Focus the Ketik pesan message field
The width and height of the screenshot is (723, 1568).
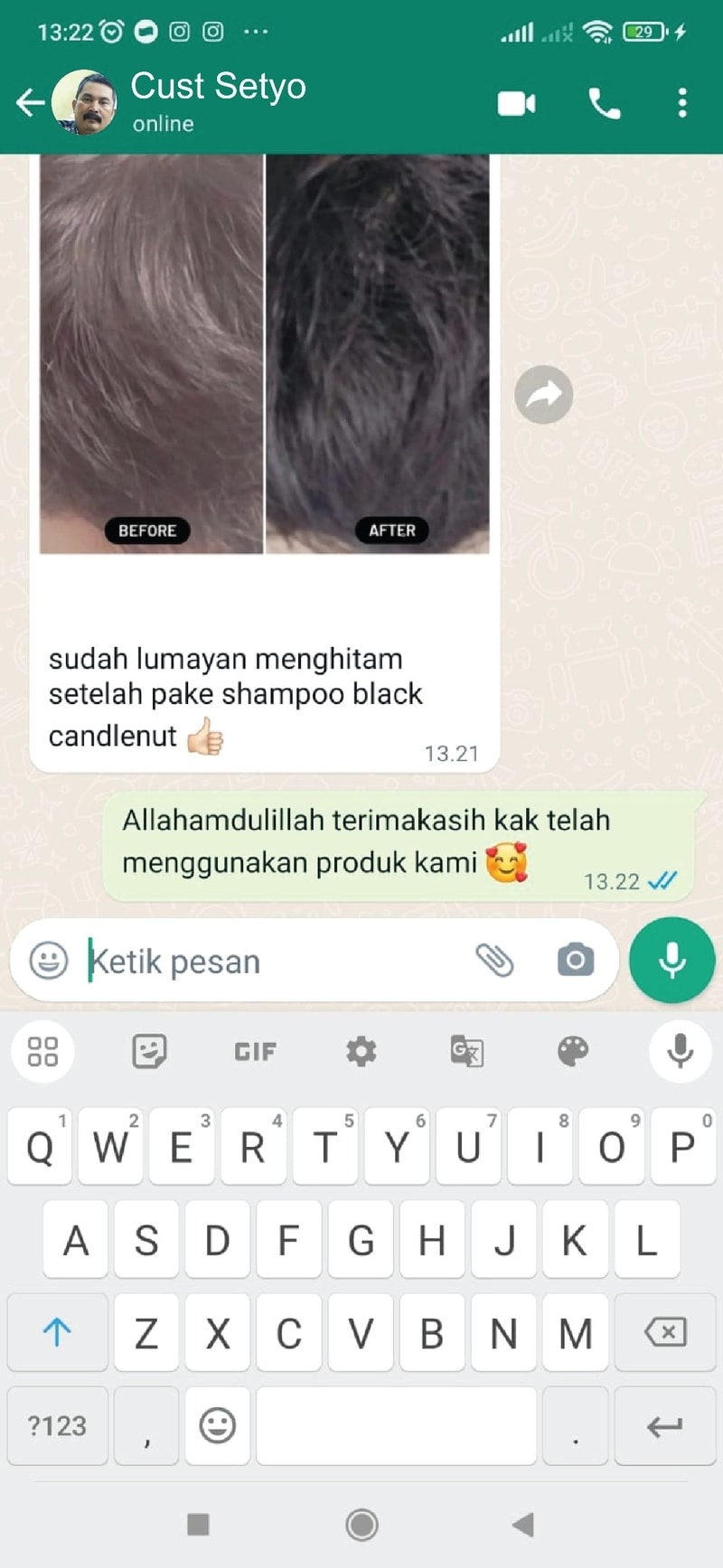pos(271,962)
